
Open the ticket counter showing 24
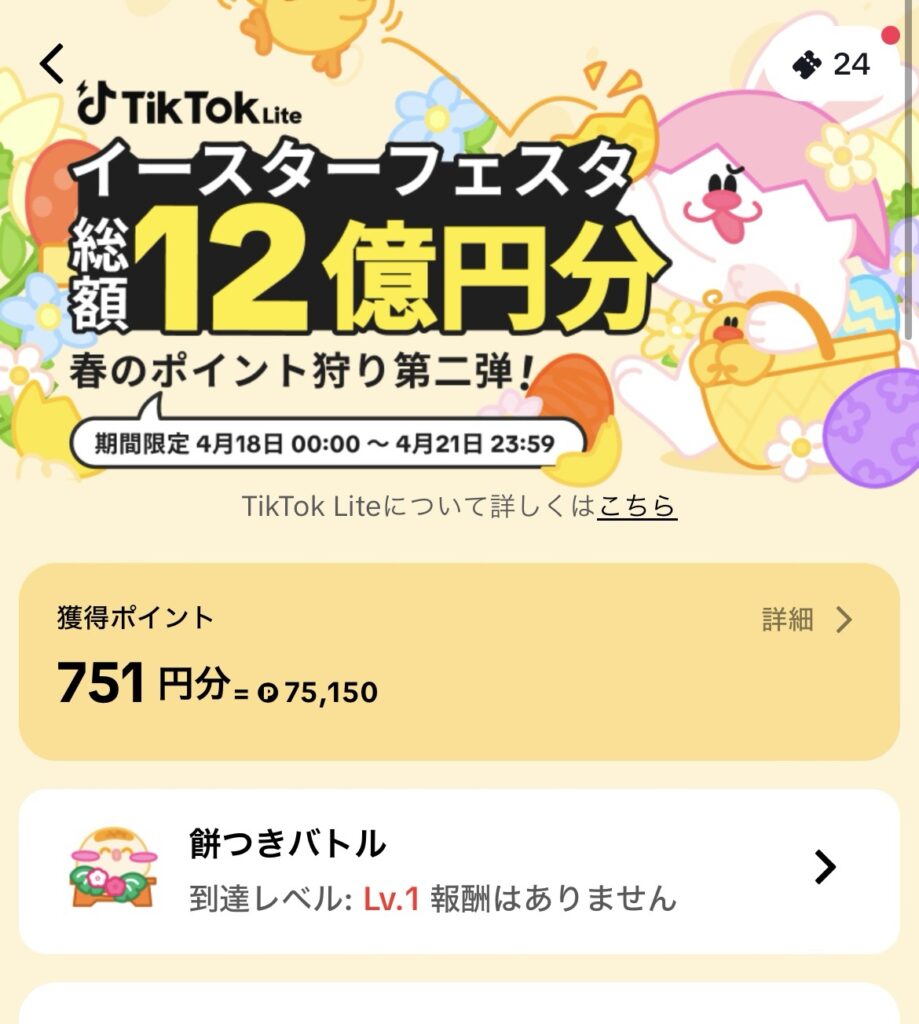coord(831,65)
